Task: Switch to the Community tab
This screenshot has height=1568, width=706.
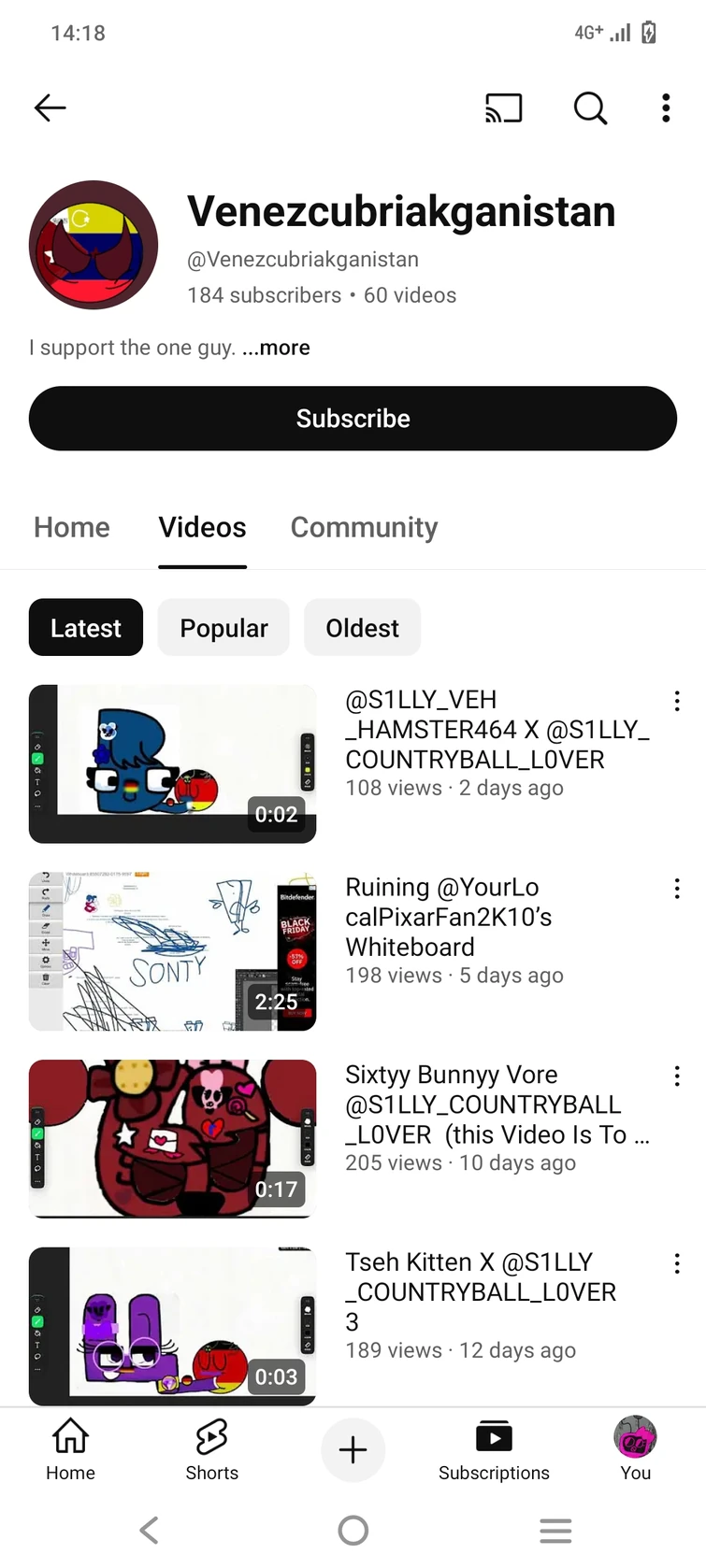Action: 364,527
